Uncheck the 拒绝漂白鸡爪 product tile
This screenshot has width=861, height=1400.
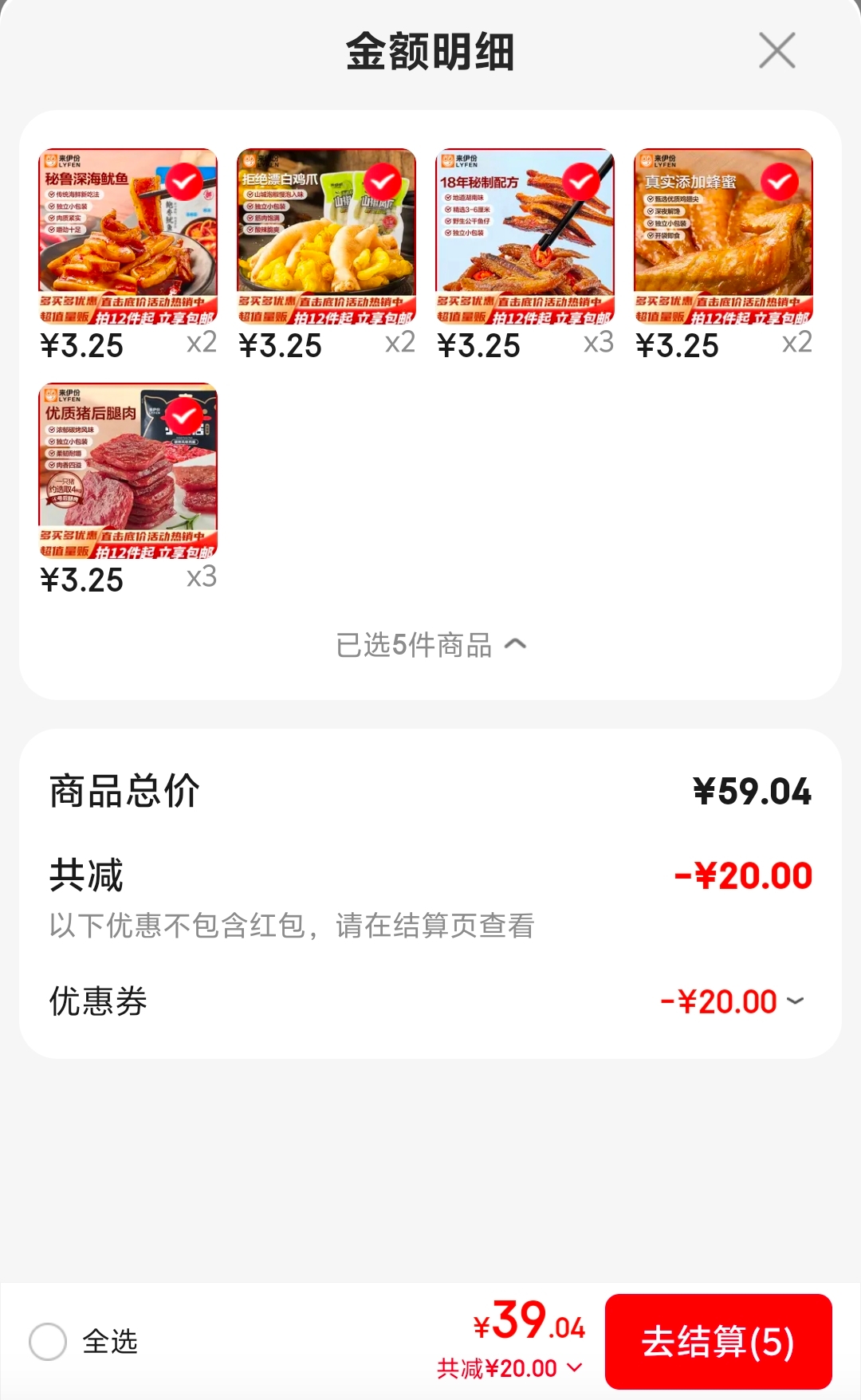click(x=383, y=183)
